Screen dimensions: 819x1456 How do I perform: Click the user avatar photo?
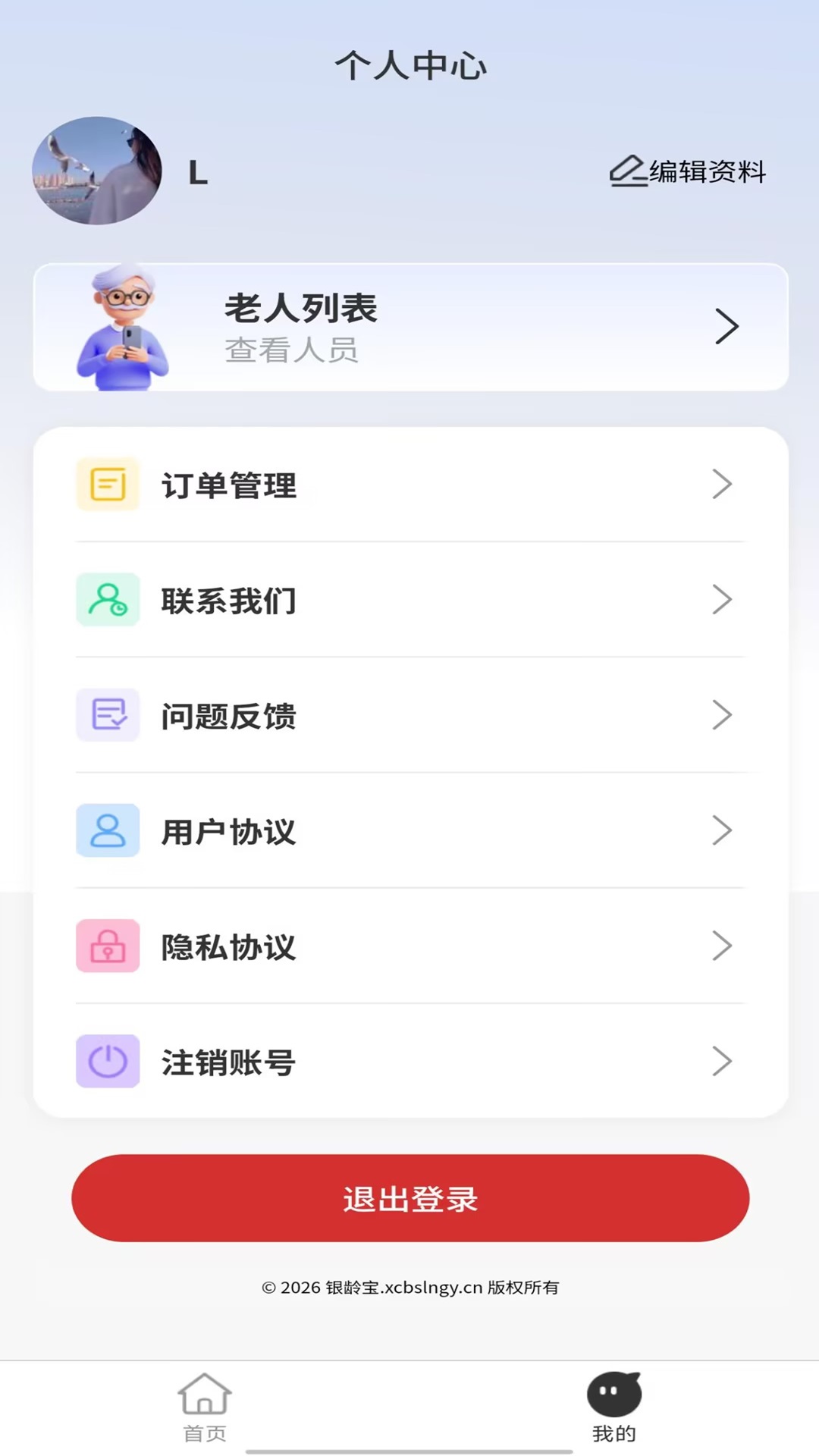pos(96,171)
